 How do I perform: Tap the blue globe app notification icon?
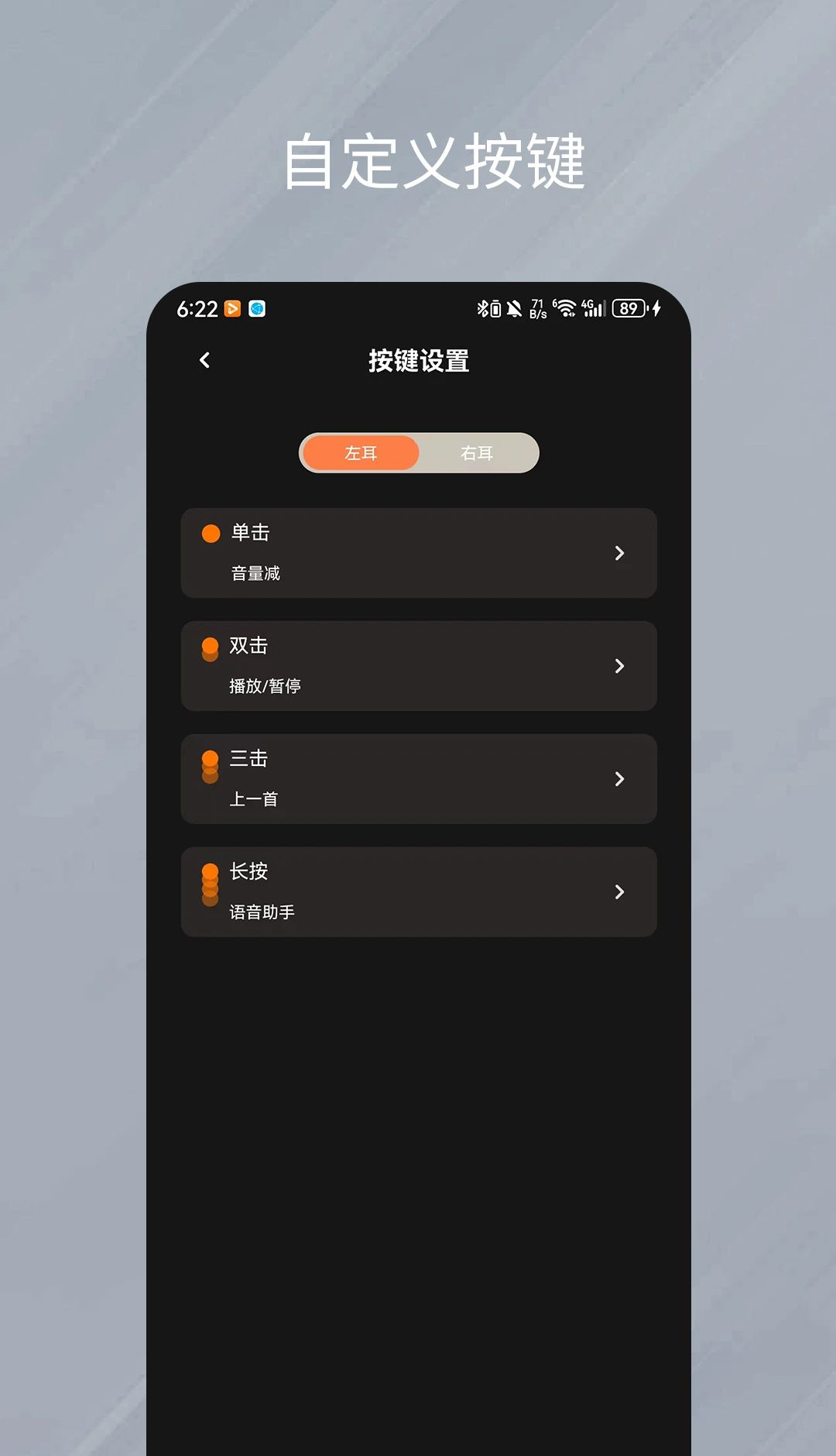(x=257, y=308)
